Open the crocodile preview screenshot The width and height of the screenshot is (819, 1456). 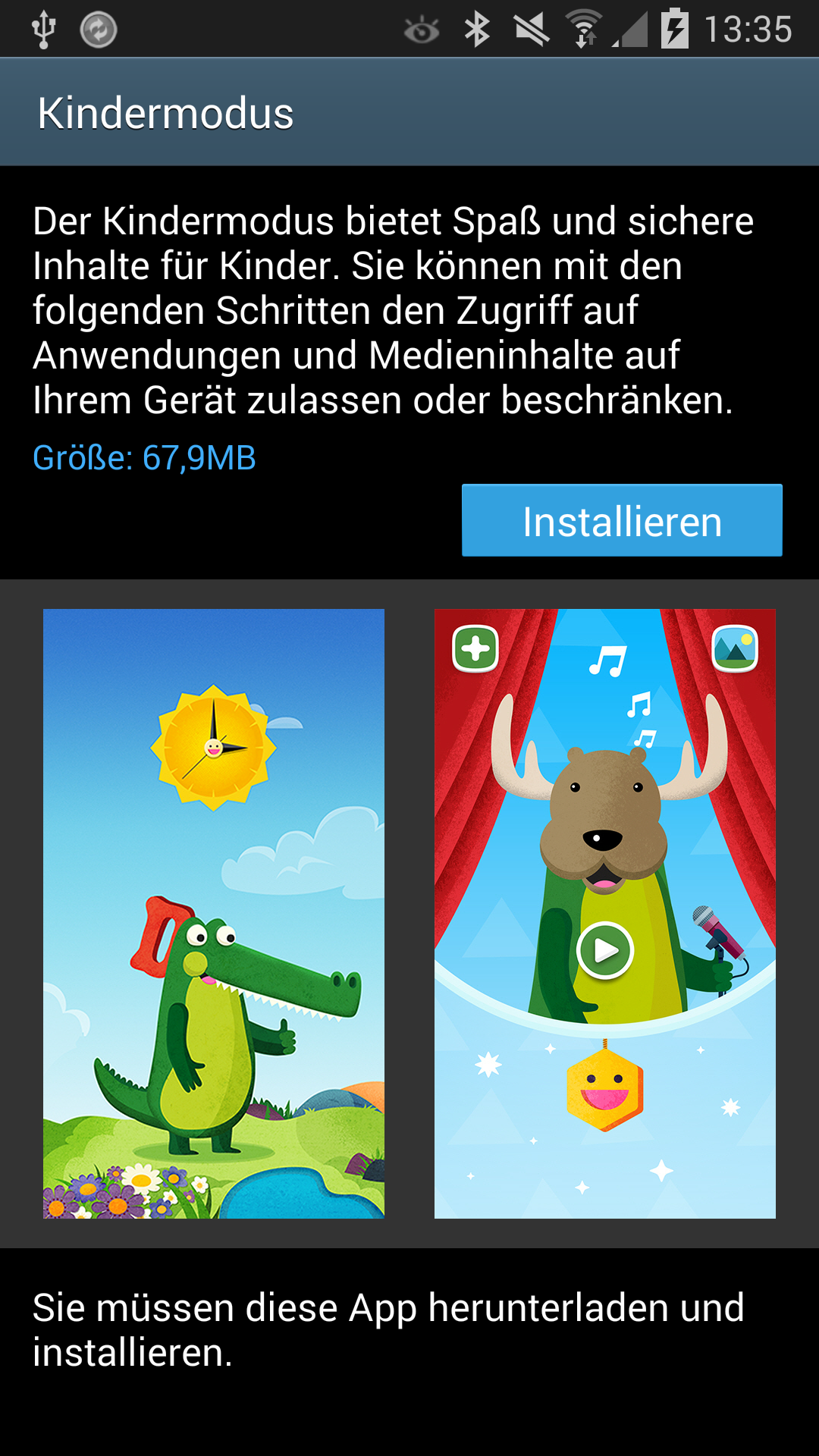[214, 914]
